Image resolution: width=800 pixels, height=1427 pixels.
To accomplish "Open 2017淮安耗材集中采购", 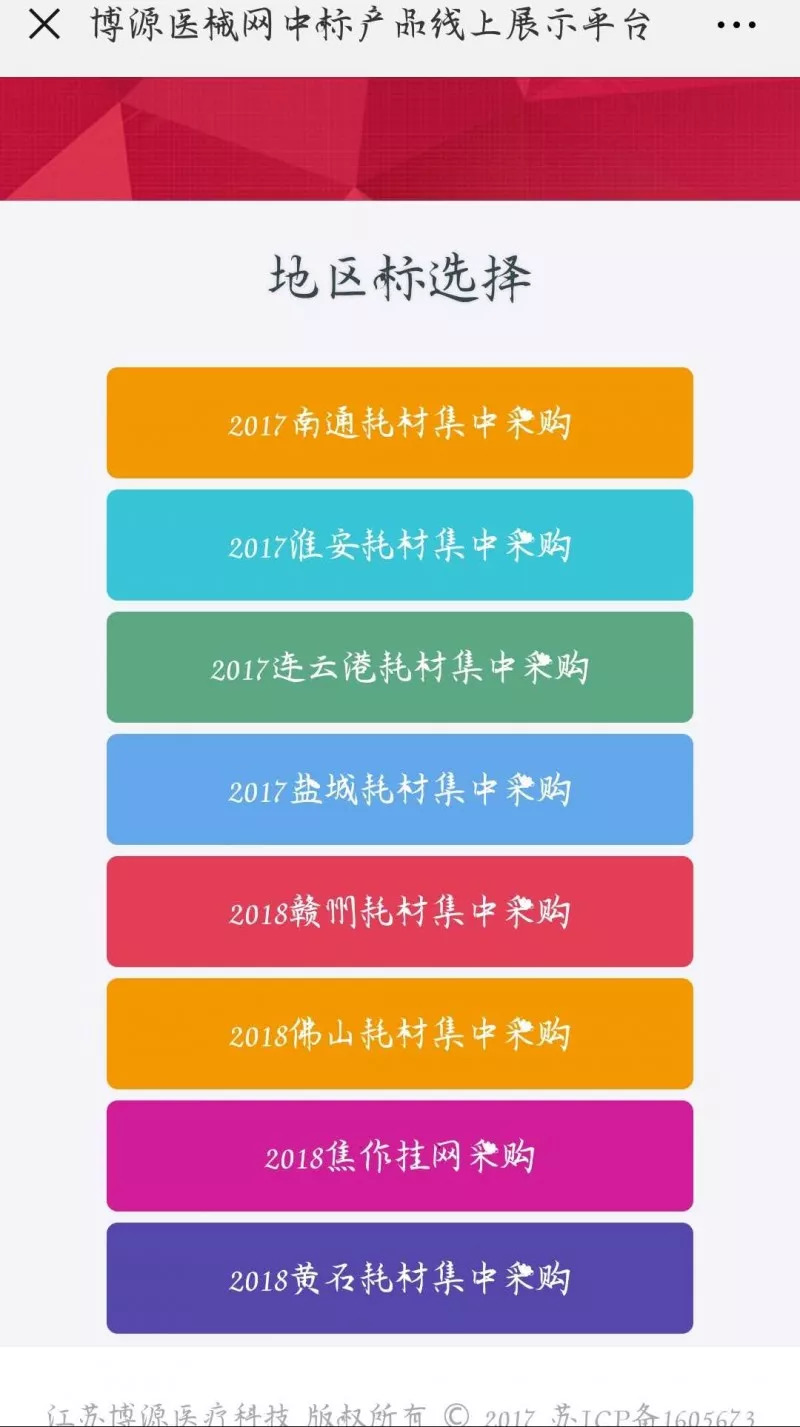I will tap(400, 545).
